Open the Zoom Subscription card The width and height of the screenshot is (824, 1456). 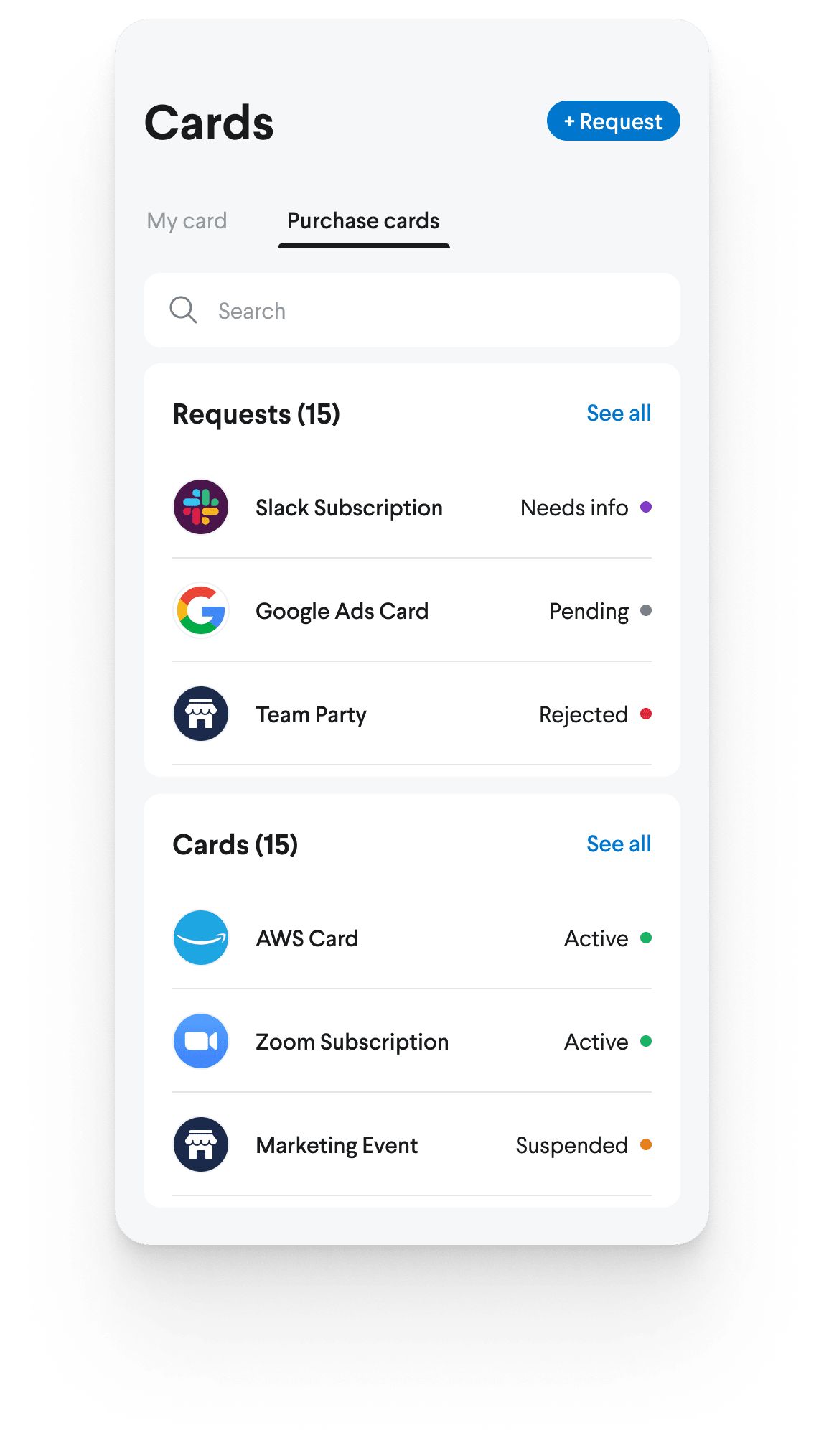coord(411,1042)
